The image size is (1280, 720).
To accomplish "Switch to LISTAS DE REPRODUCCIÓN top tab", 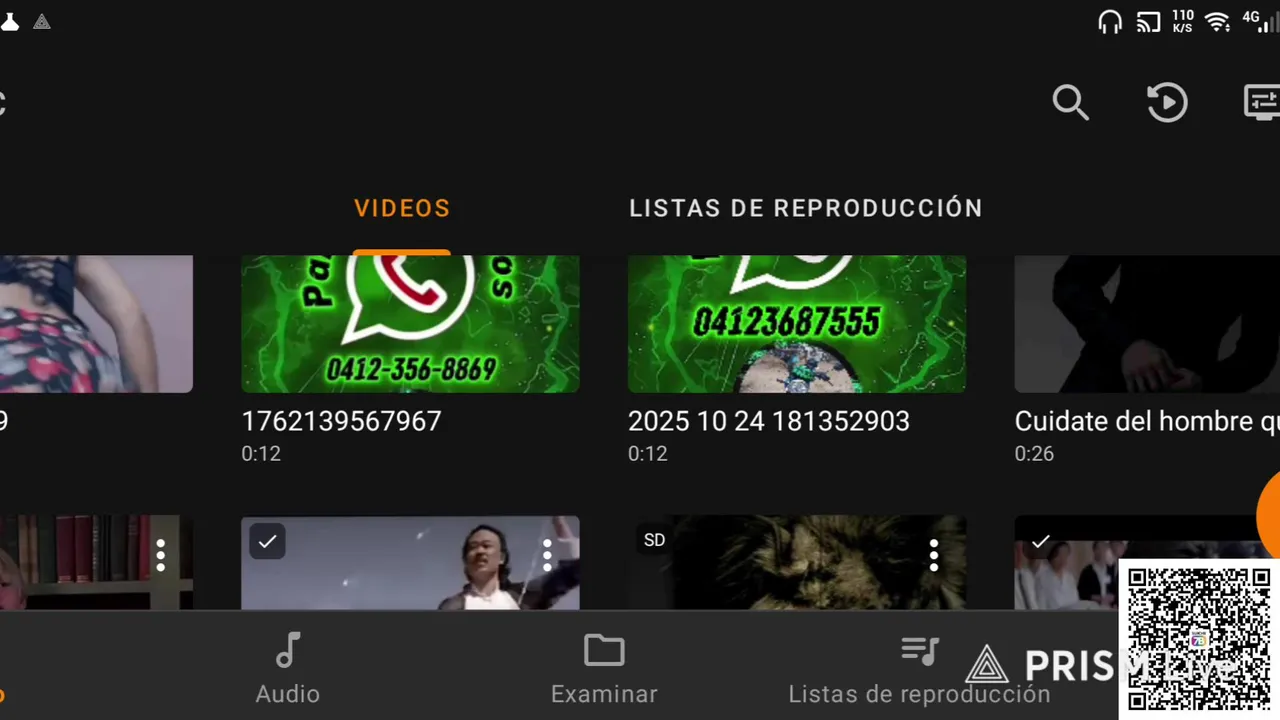I will tap(805, 208).
